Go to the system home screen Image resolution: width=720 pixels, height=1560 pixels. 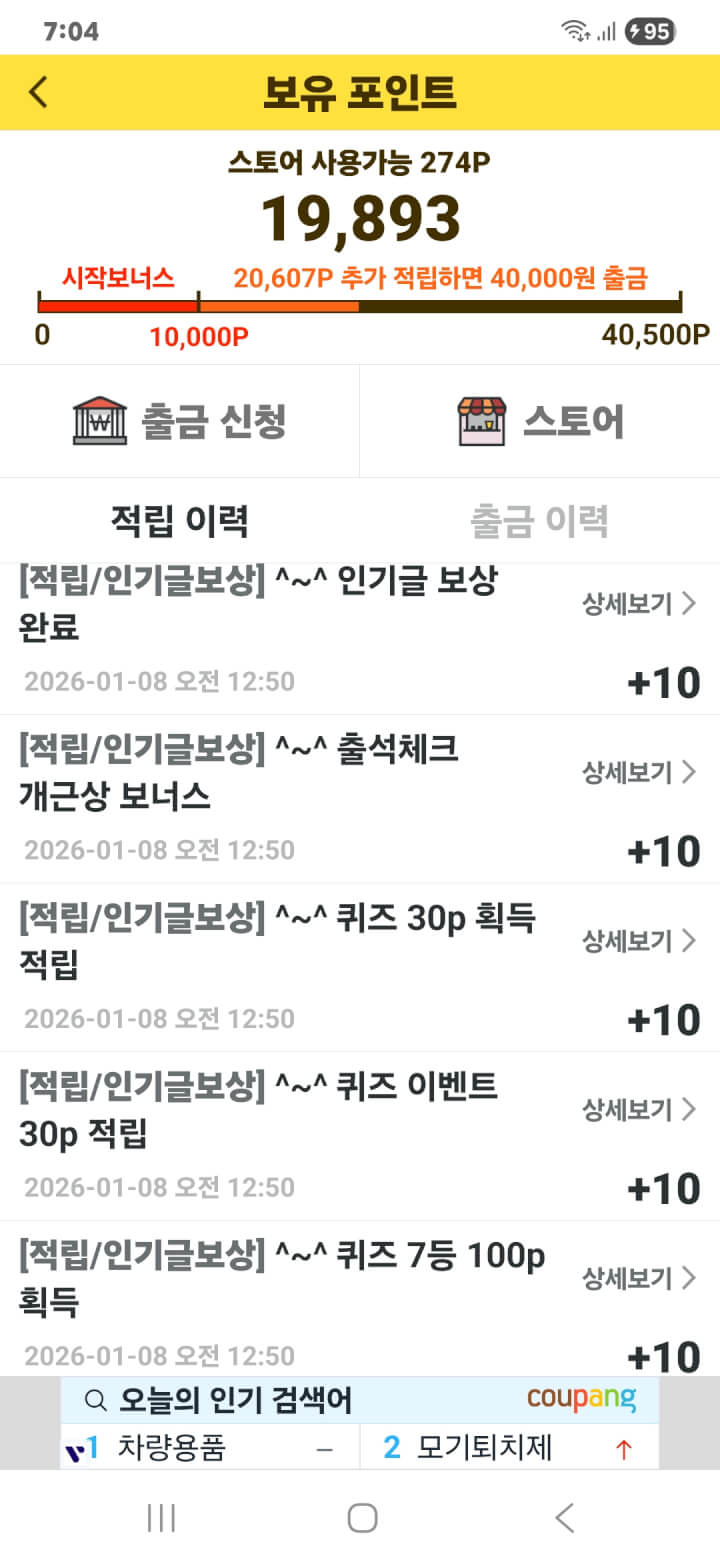pos(361,1518)
